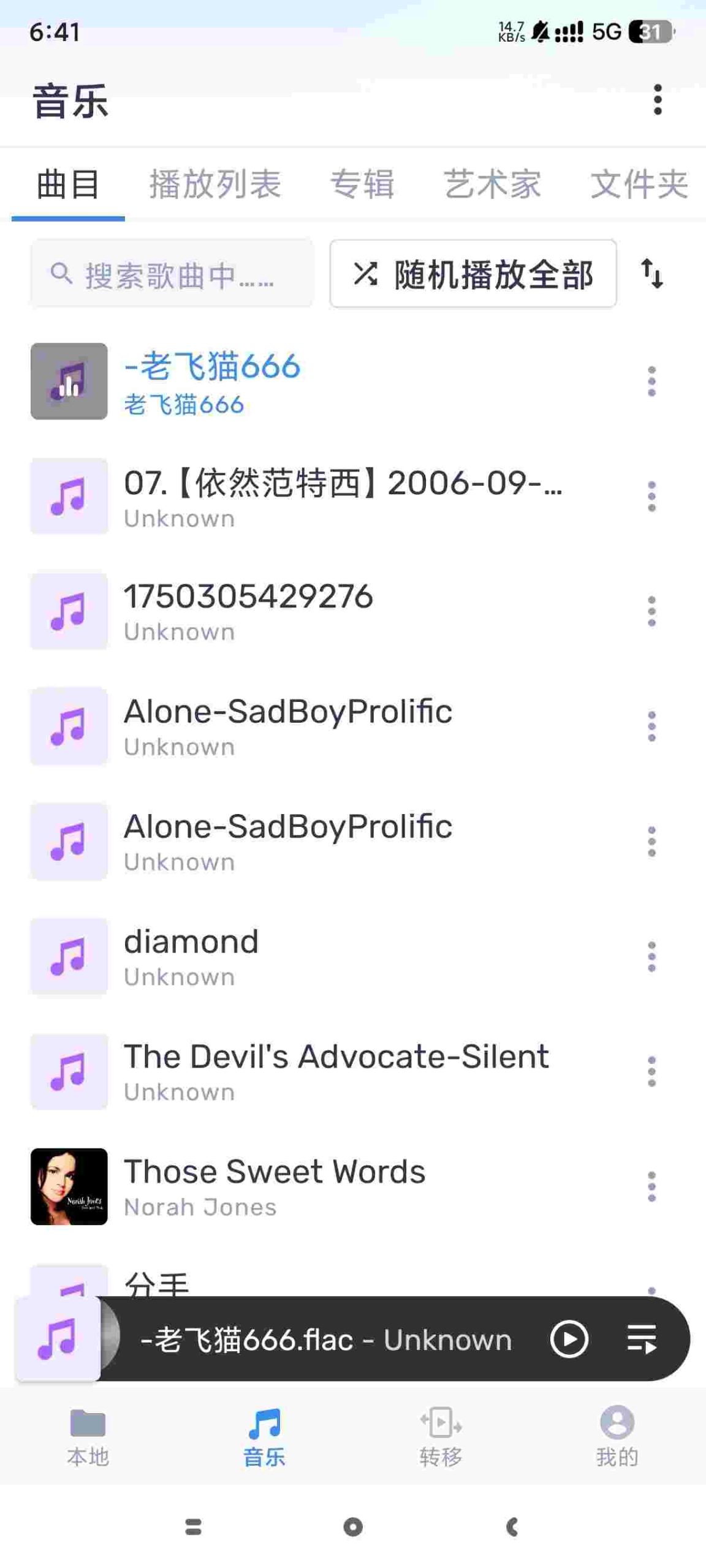This screenshot has width=706, height=1568.
Task: Open more options for -老飞猫666 song
Action: (651, 382)
